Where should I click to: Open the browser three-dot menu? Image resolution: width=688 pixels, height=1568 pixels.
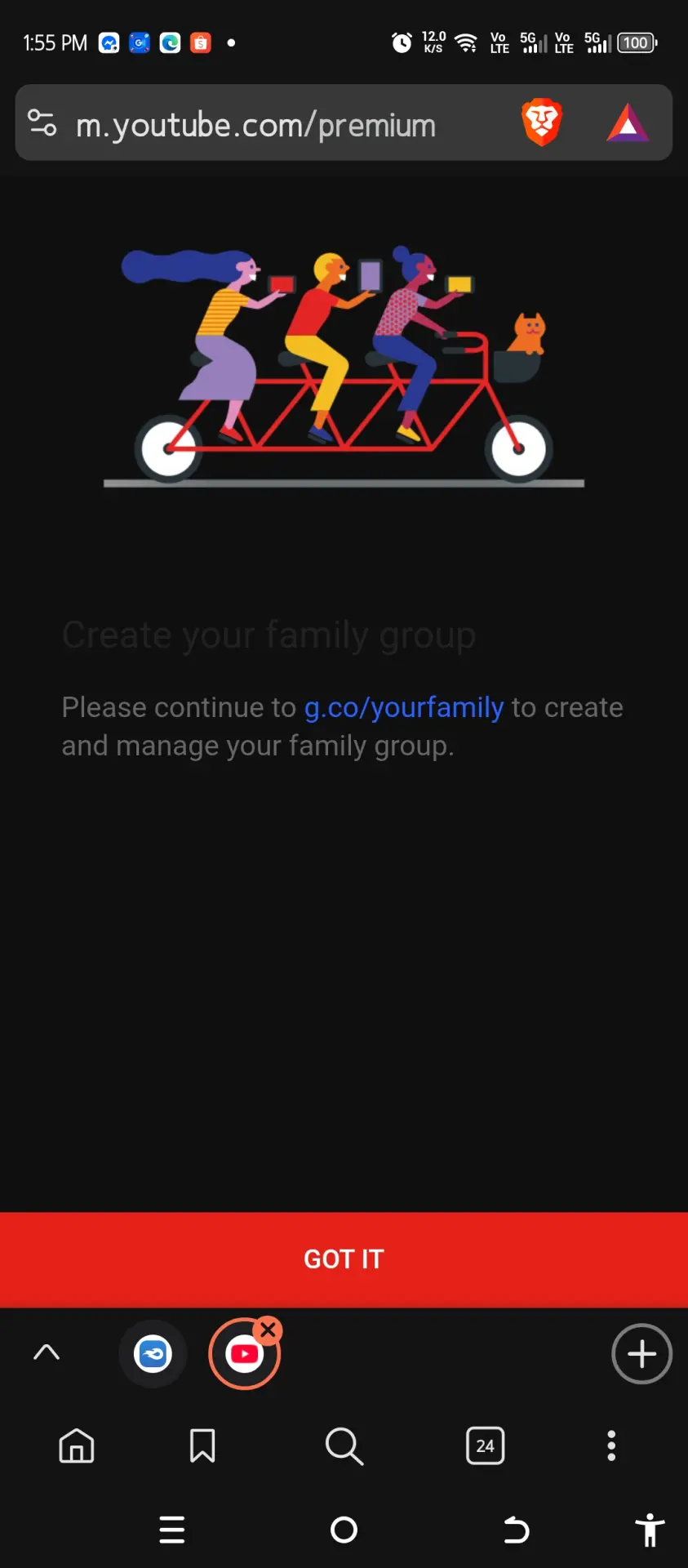[x=611, y=1445]
